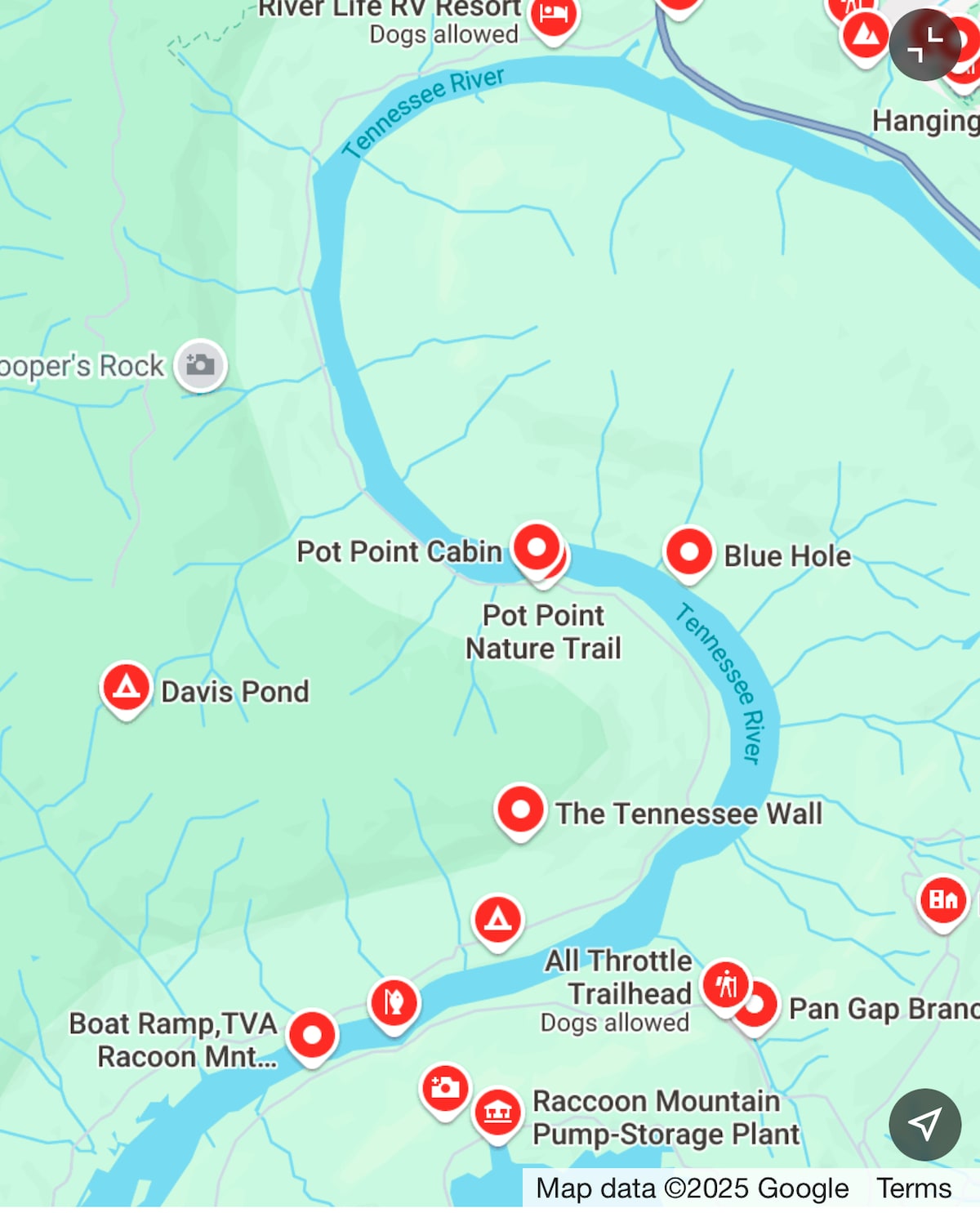Tap the Snooper's Rock photo pin
Screen dimensions: 980x1213
click(200, 364)
